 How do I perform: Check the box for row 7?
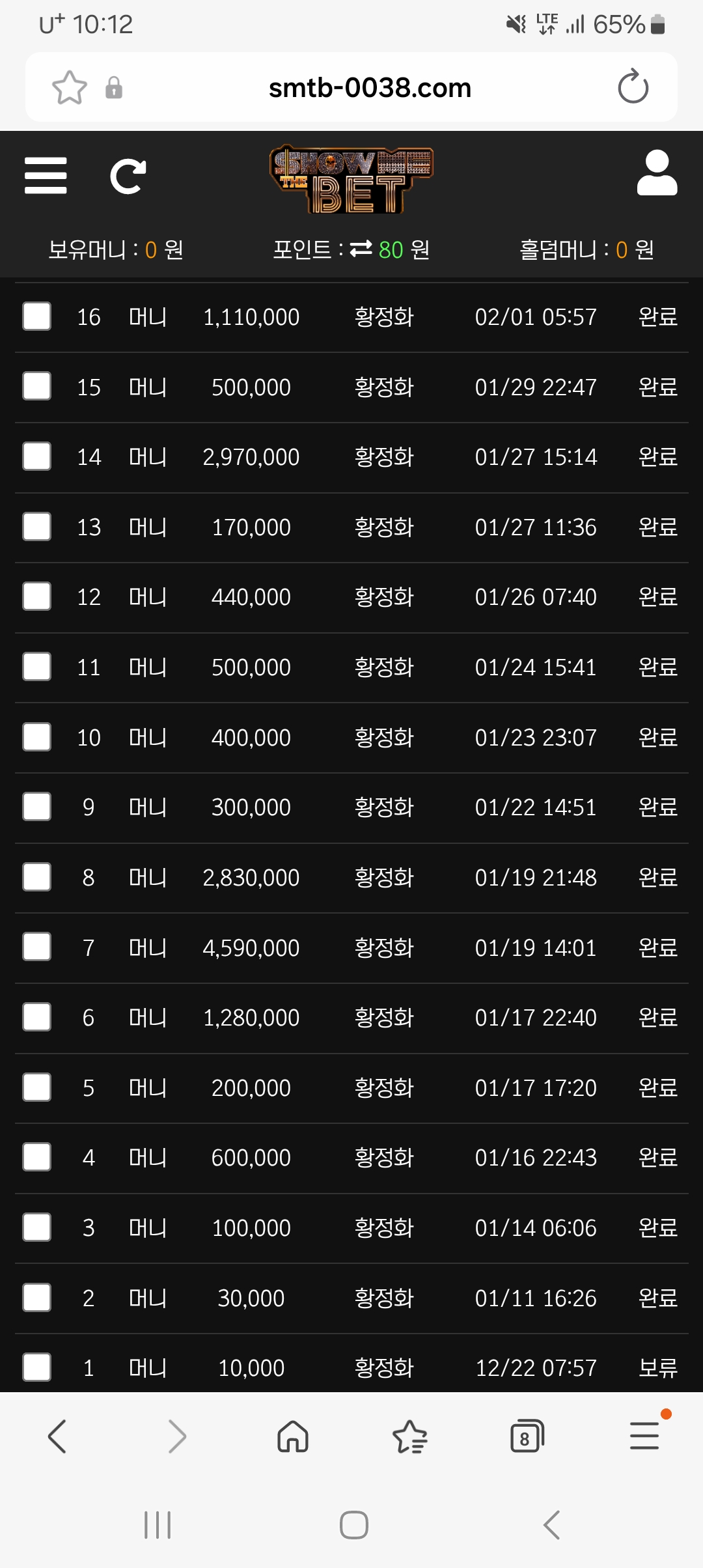(x=37, y=947)
